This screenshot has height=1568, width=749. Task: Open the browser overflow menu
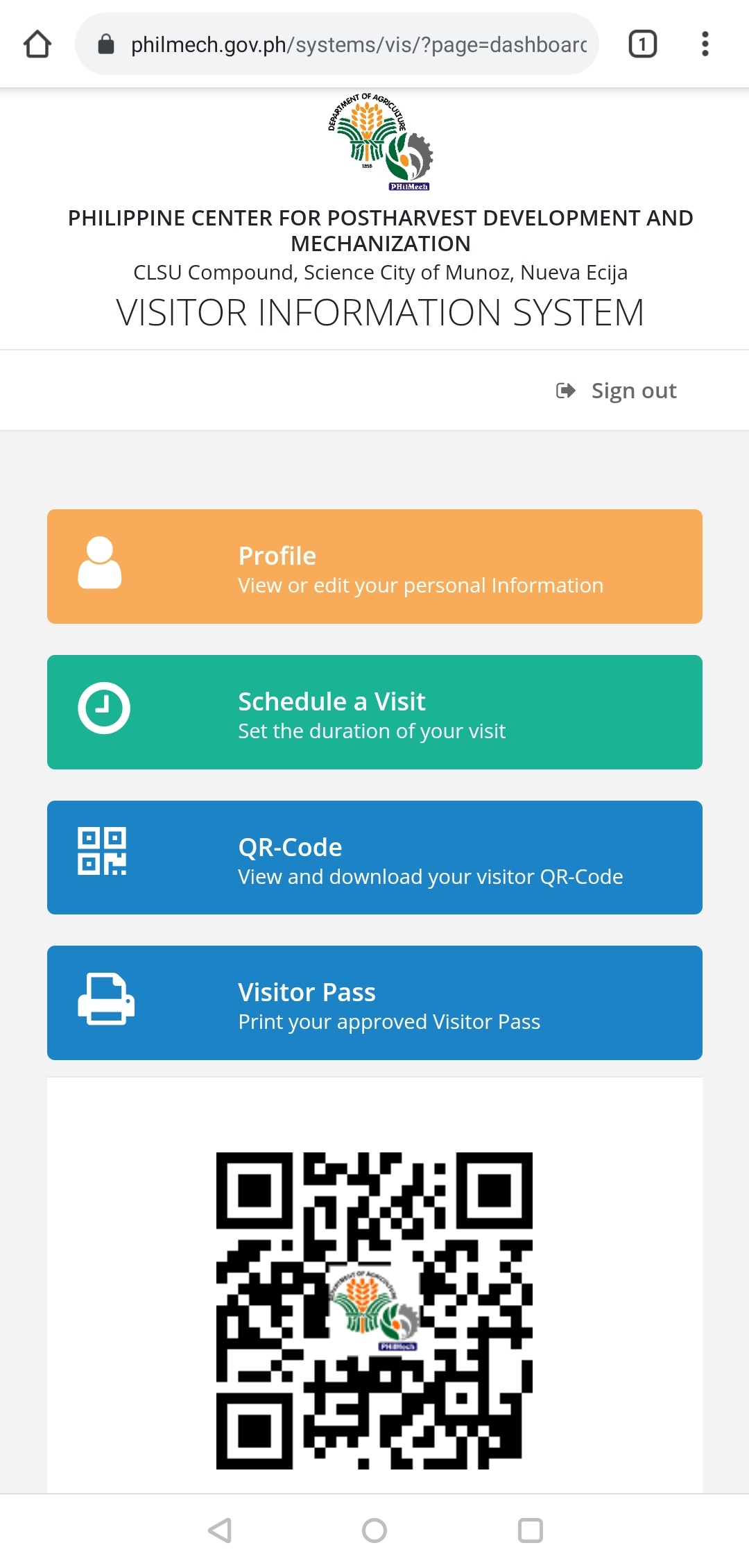[705, 44]
